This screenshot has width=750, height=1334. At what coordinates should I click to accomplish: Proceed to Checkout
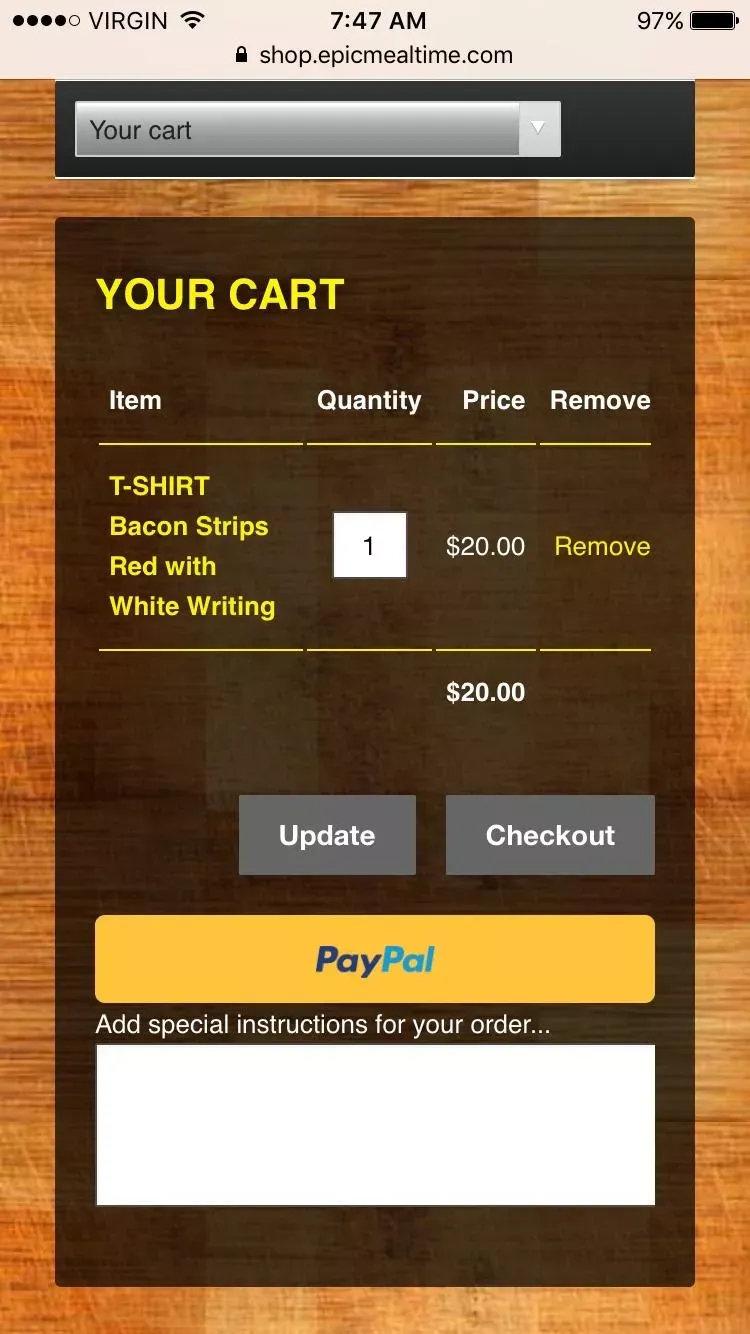550,835
